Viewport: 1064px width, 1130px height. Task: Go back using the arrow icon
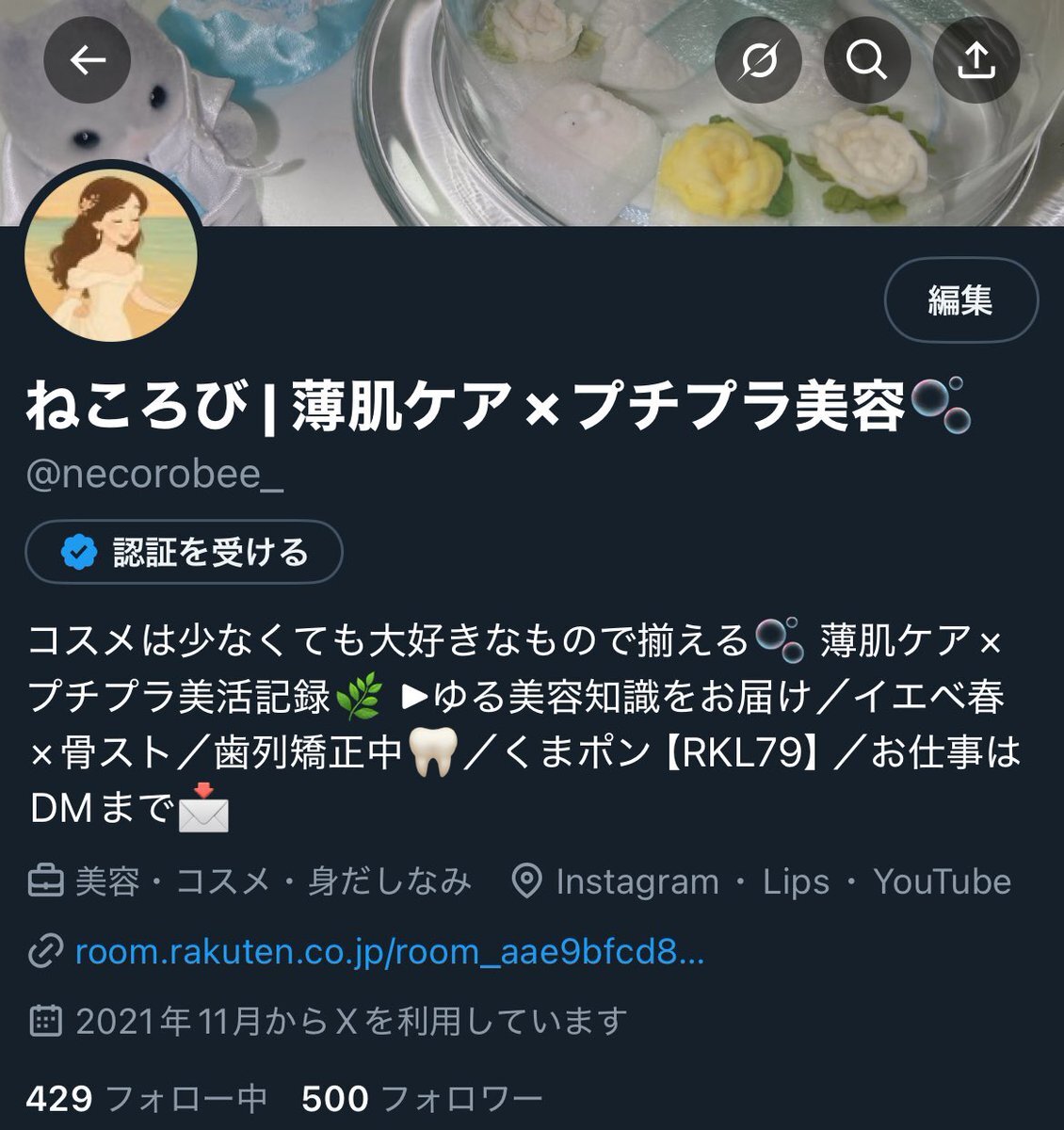88,61
